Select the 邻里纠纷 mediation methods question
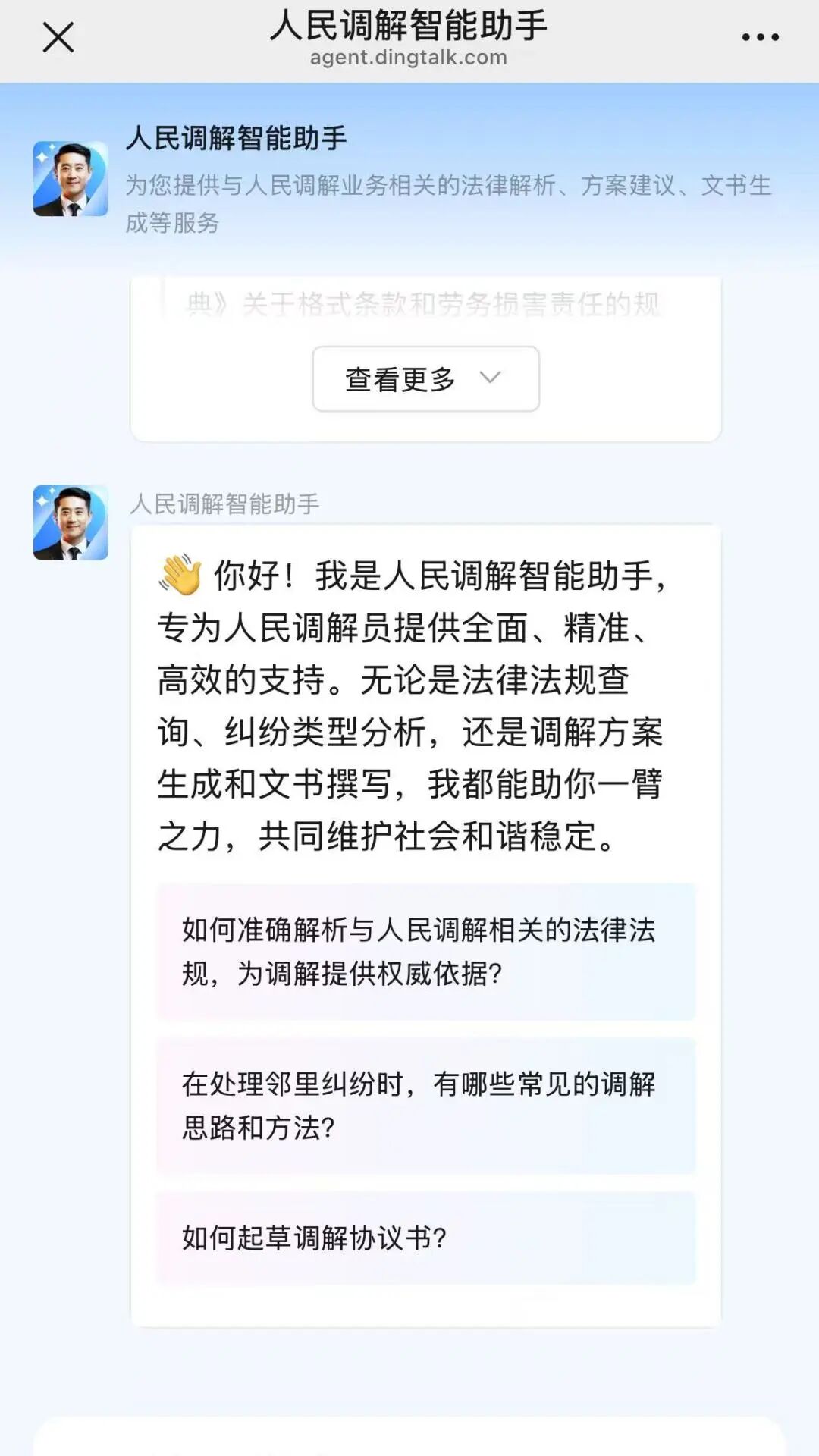 coord(425,1106)
